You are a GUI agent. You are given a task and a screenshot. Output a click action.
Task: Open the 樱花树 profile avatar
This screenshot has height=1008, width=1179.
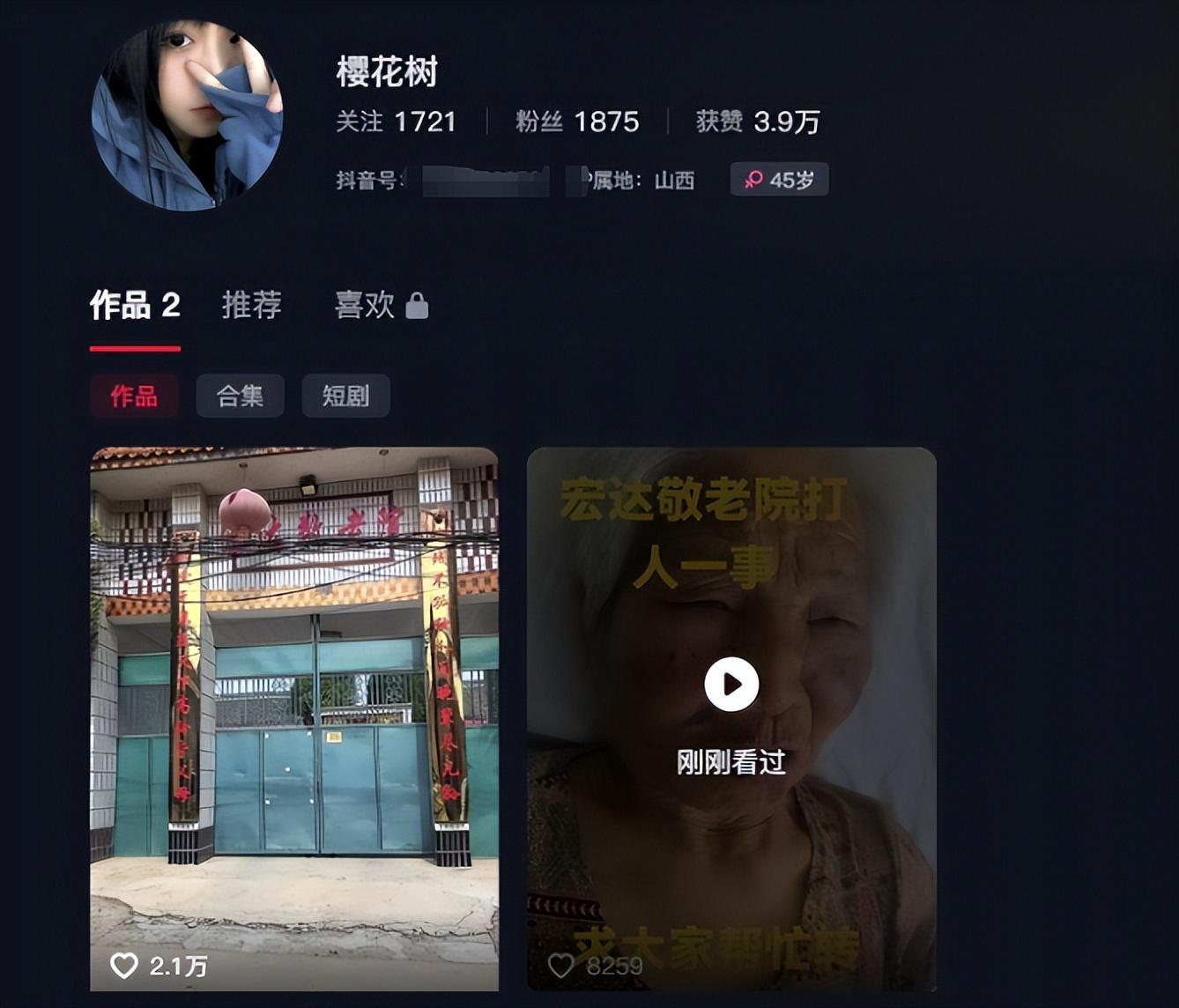tap(188, 115)
